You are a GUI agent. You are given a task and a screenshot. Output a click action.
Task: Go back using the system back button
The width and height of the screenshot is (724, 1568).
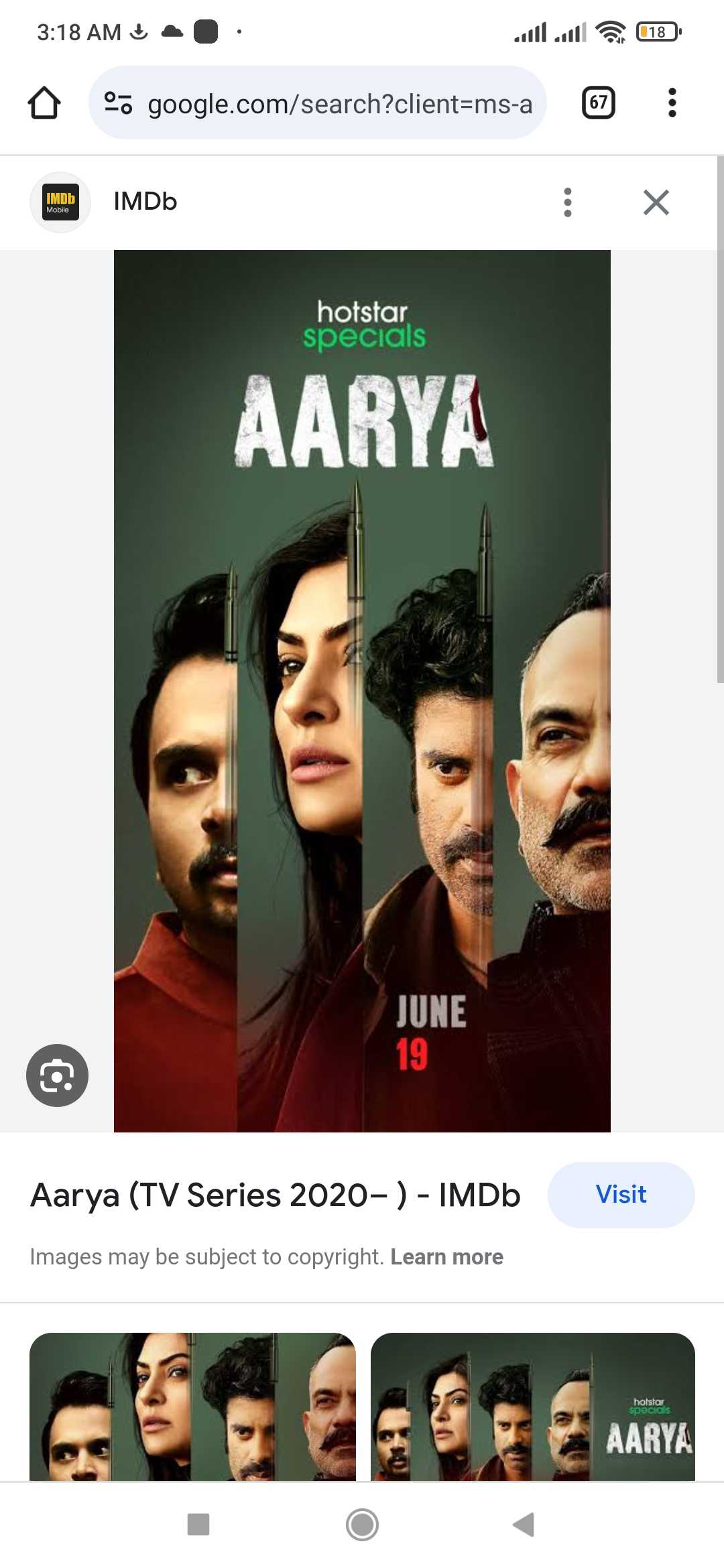(524, 1524)
